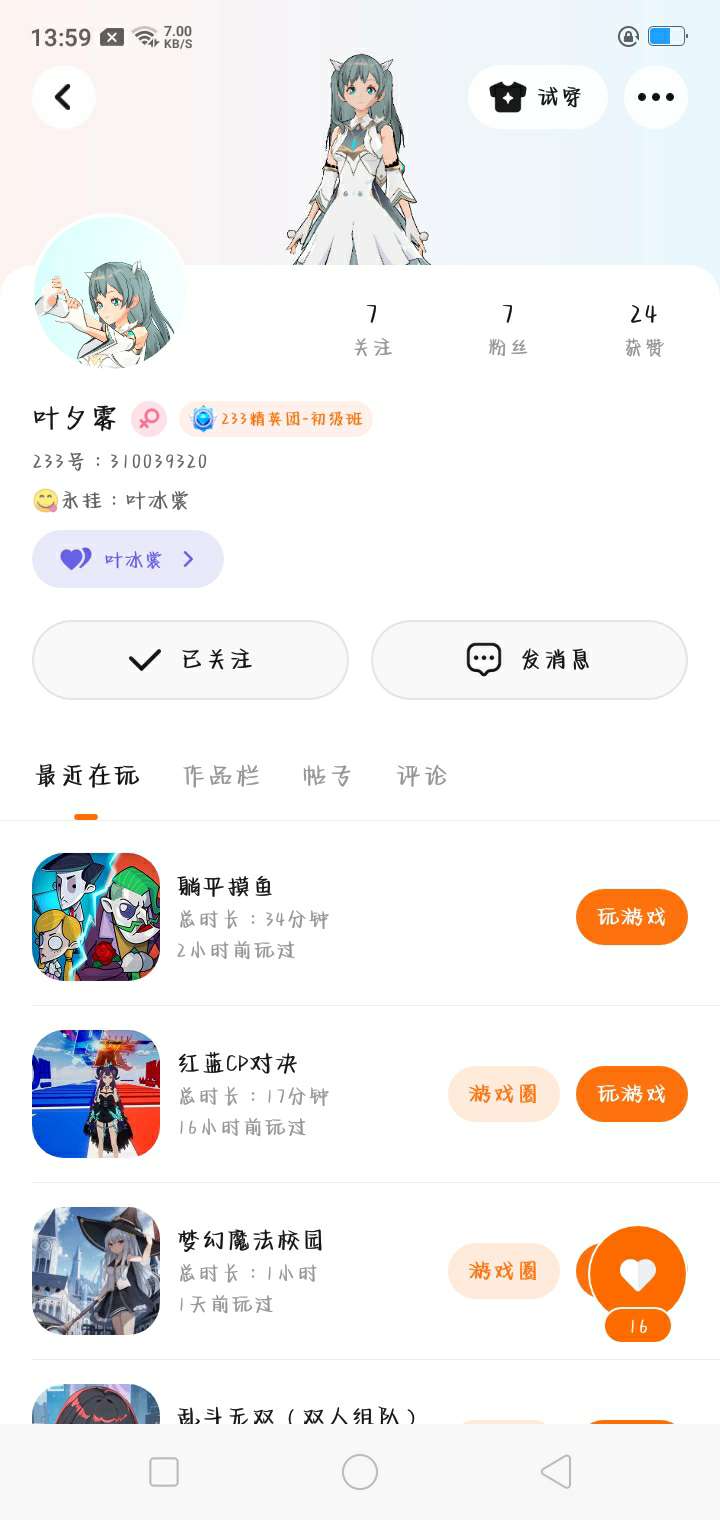View the 关注 following list
Screen dimensions: 720x1520
pyautogui.click(x=372, y=330)
